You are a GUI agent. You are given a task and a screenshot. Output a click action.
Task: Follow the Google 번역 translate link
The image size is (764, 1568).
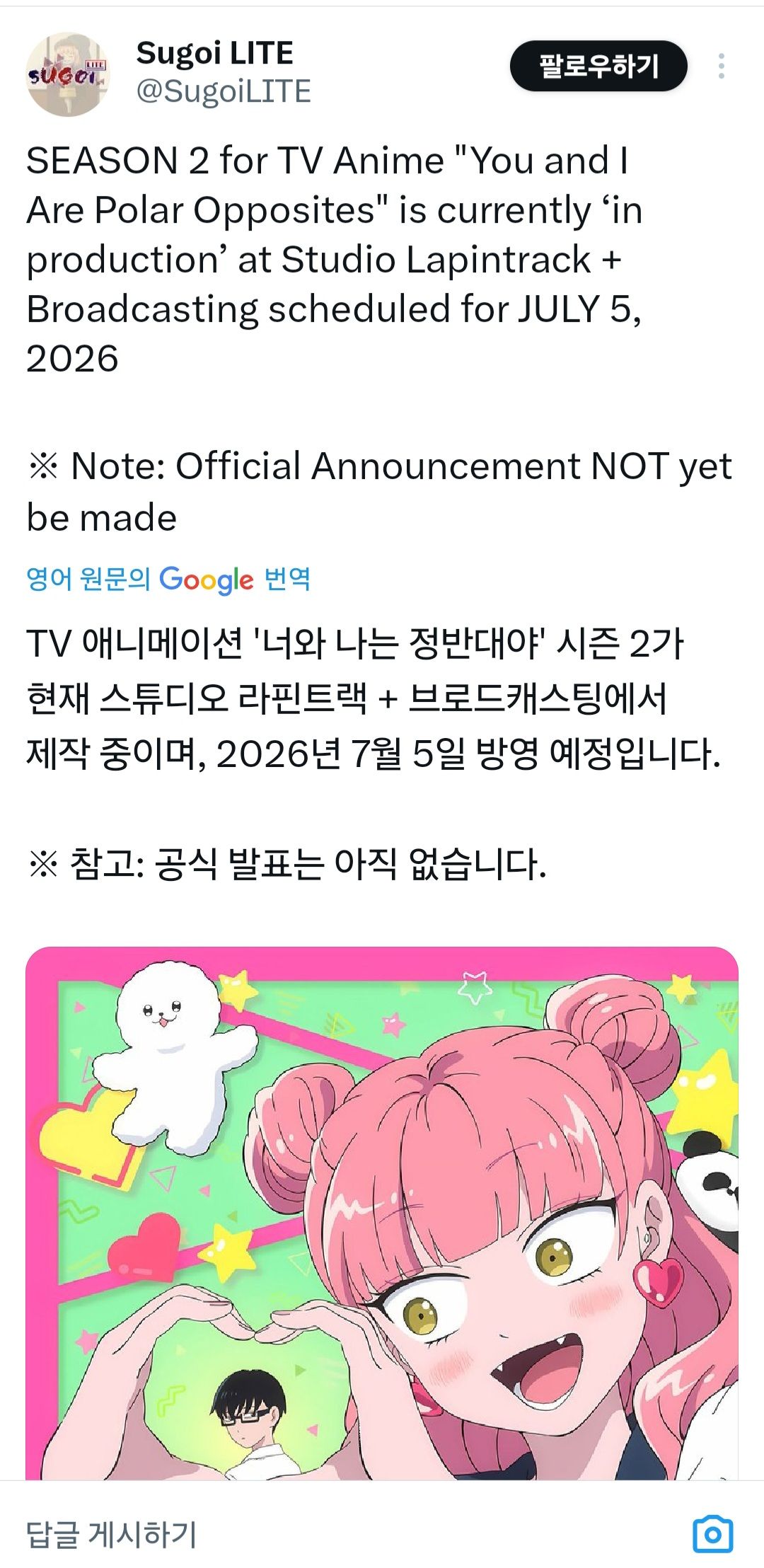(x=289, y=580)
